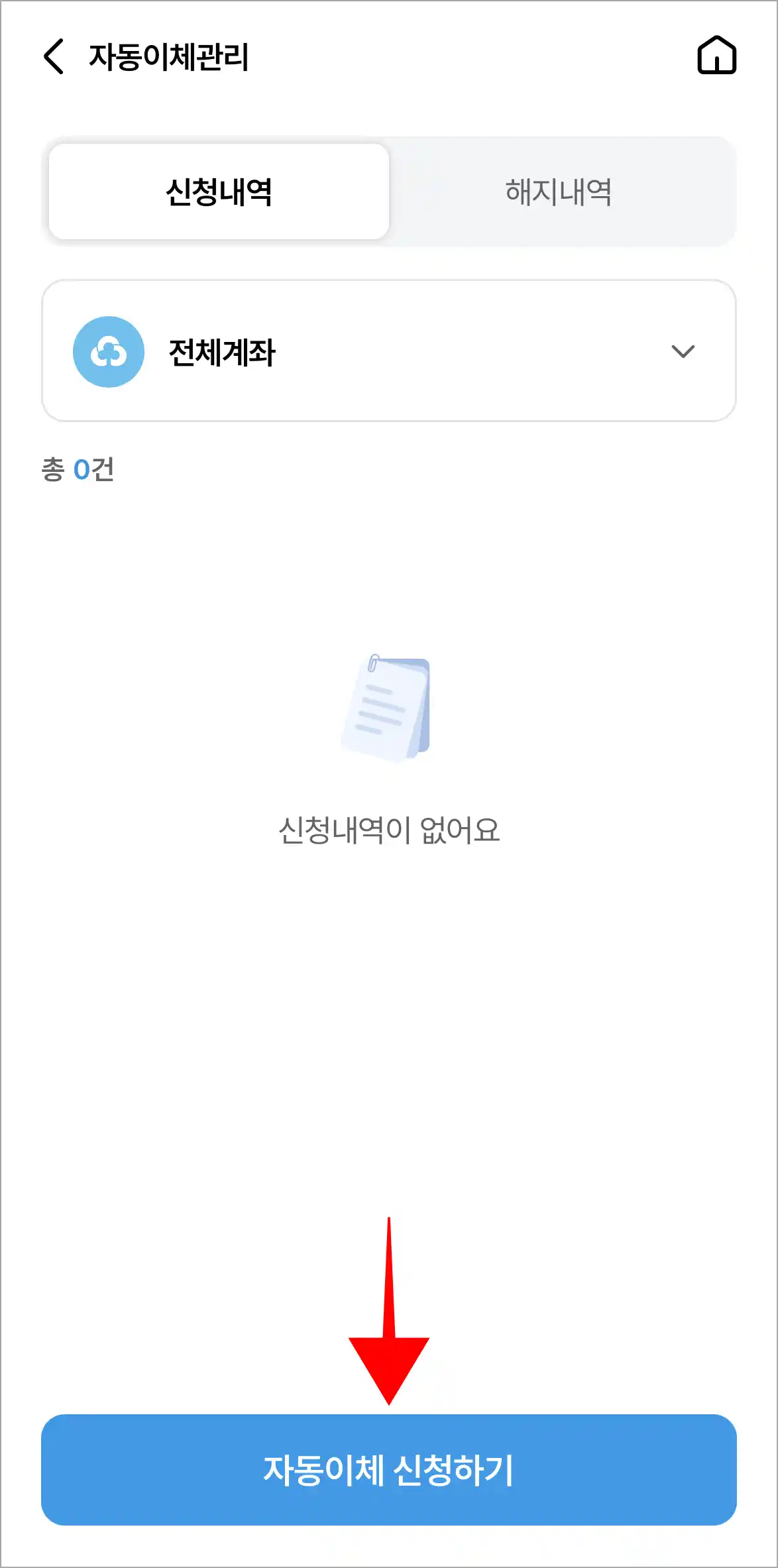778x1568 pixels.
Task: Select the 신청내역 tab
Action: 217,190
